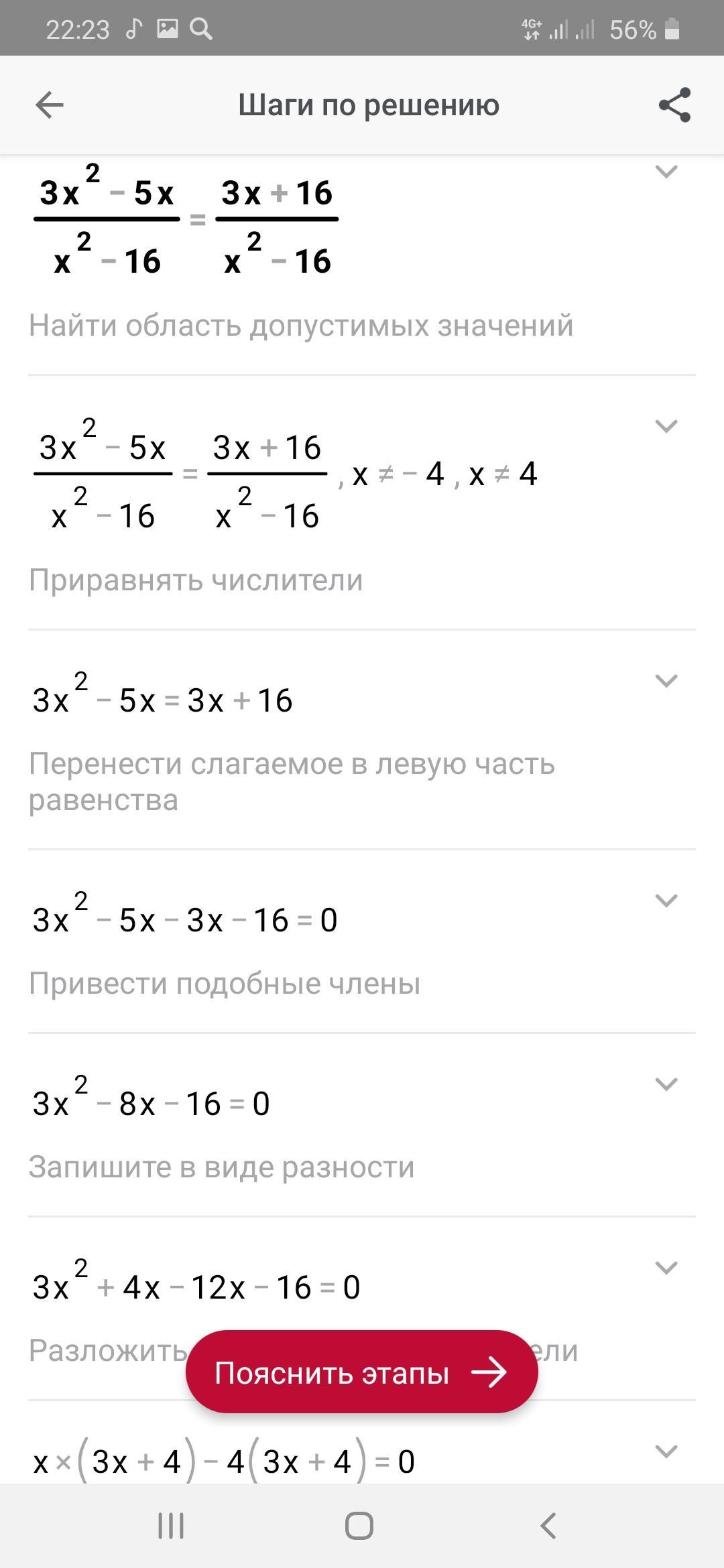Image resolution: width=724 pixels, height=1568 pixels.
Task: Expand the Перенести слагаемое в левую часть step
Action: click(x=666, y=681)
